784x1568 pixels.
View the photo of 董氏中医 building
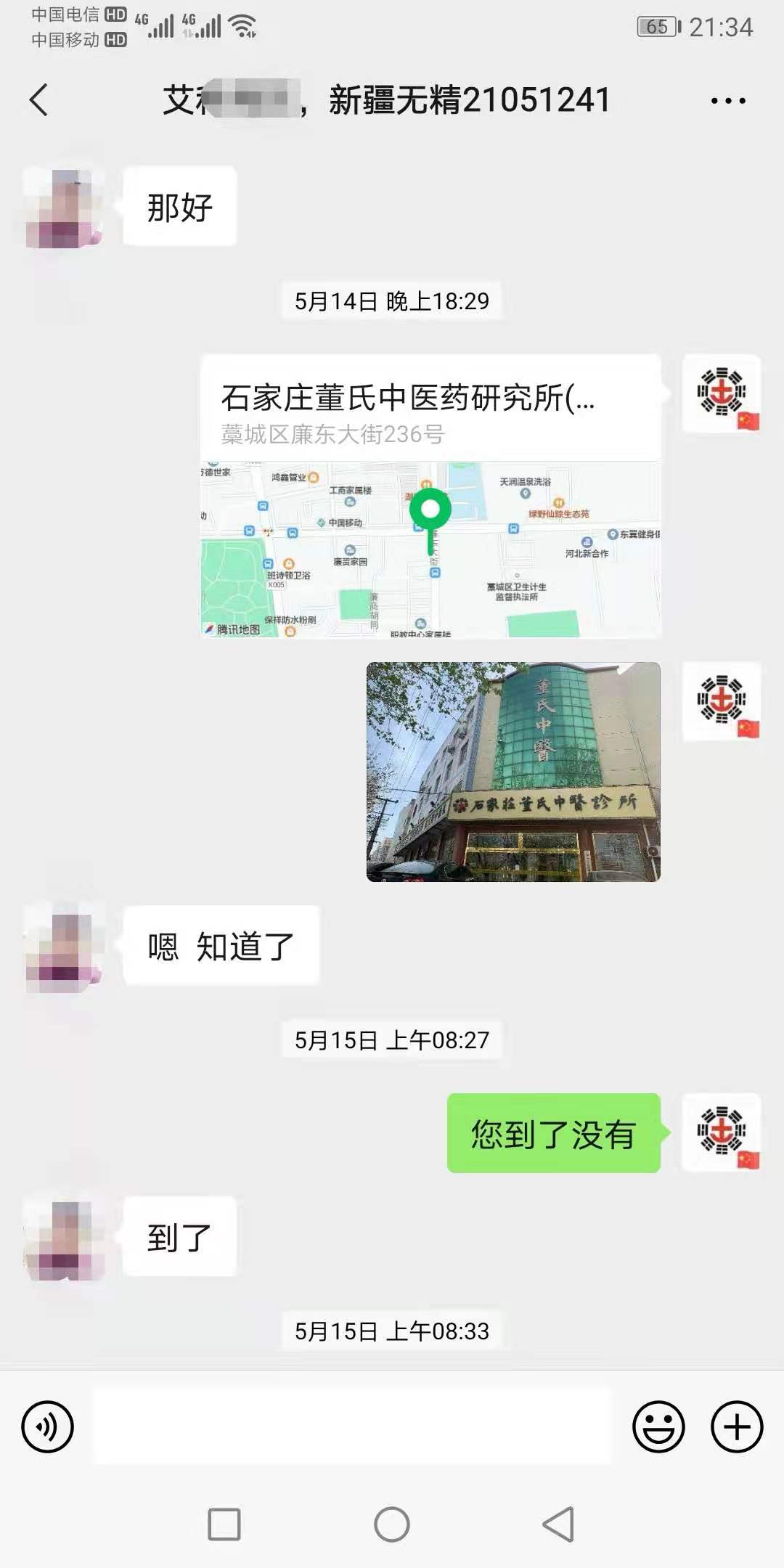[x=513, y=772]
